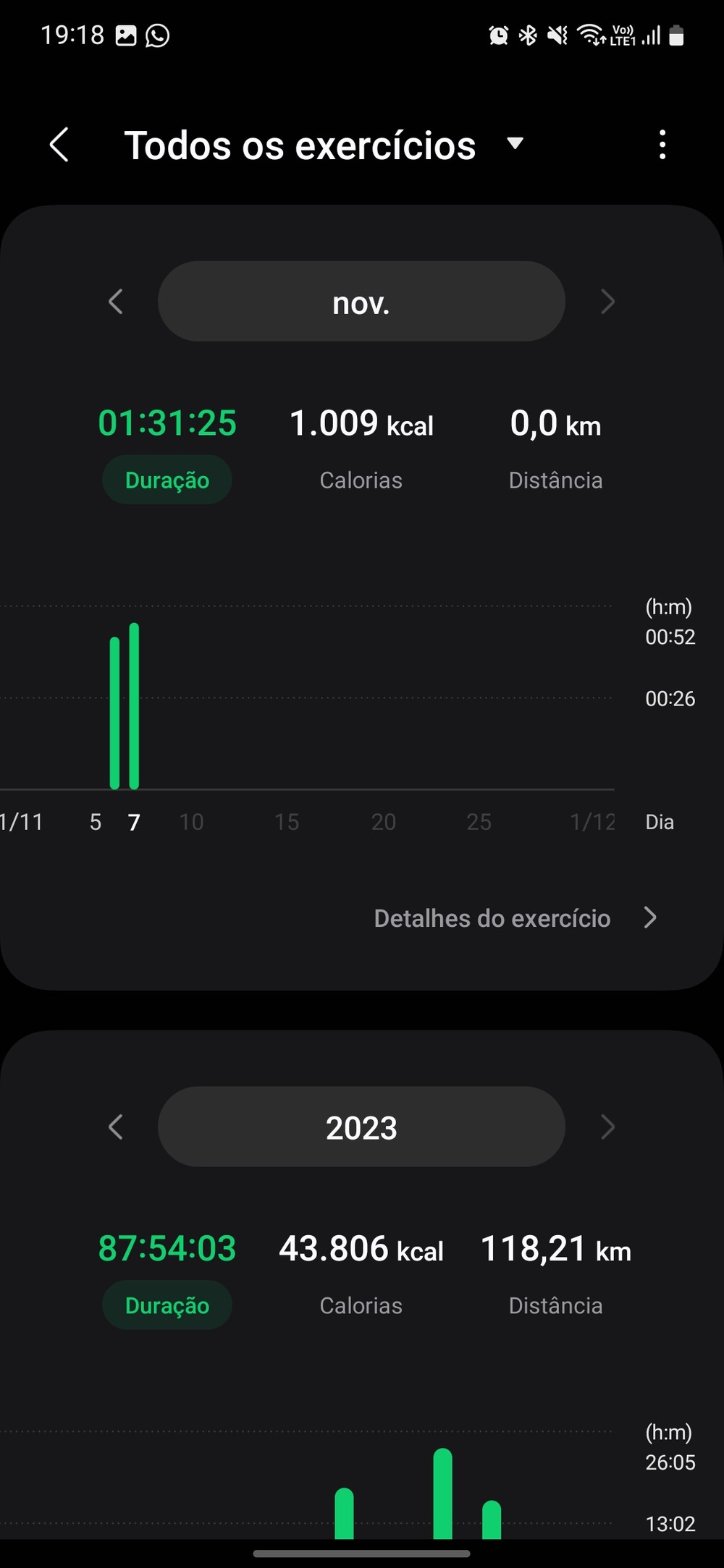Select the day 7 bar in chart

(134, 705)
